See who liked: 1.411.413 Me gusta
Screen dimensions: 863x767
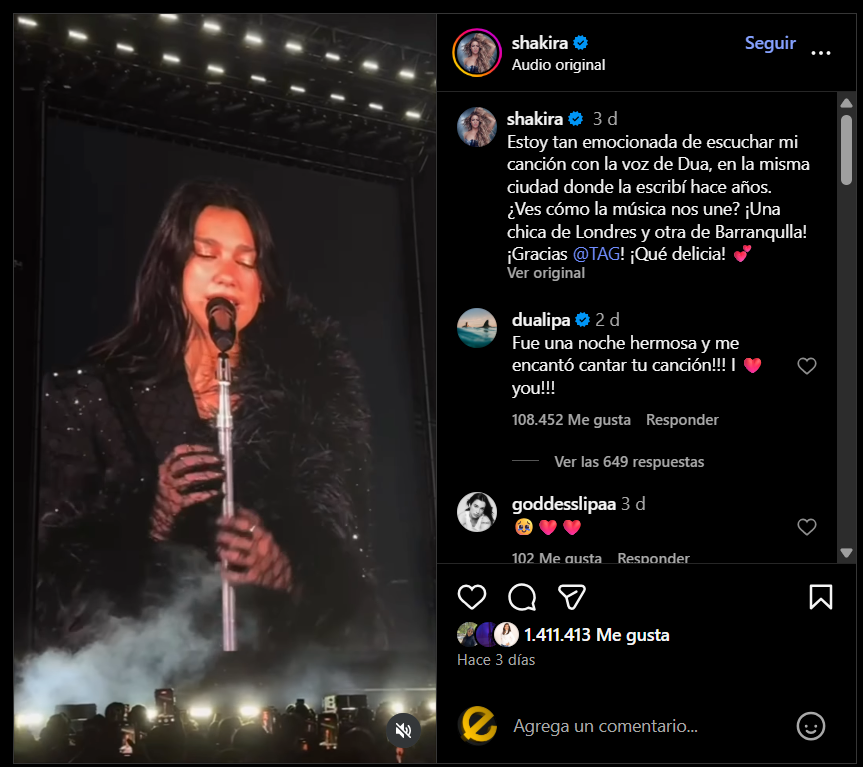(x=596, y=635)
